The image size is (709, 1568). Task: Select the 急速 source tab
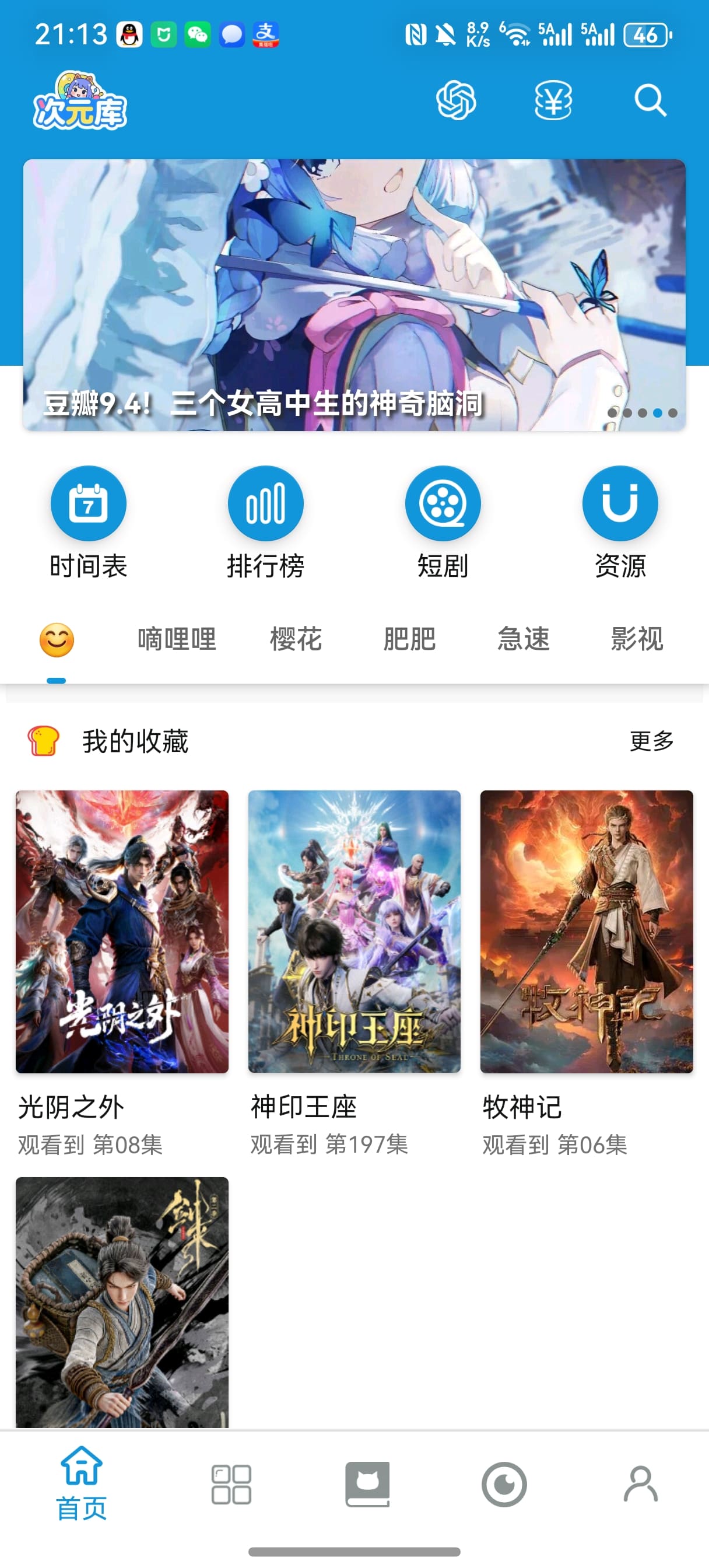(x=523, y=640)
